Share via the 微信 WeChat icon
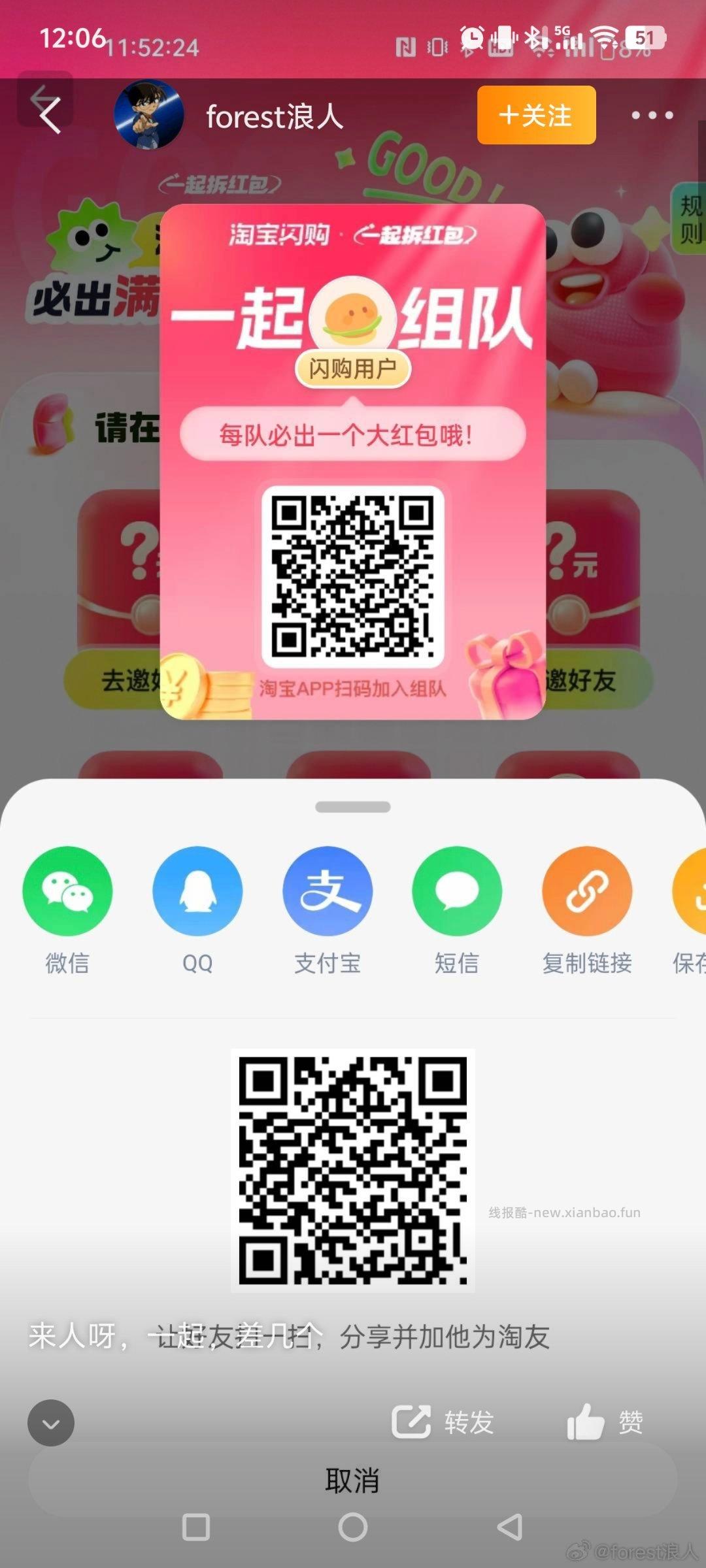 (x=68, y=890)
